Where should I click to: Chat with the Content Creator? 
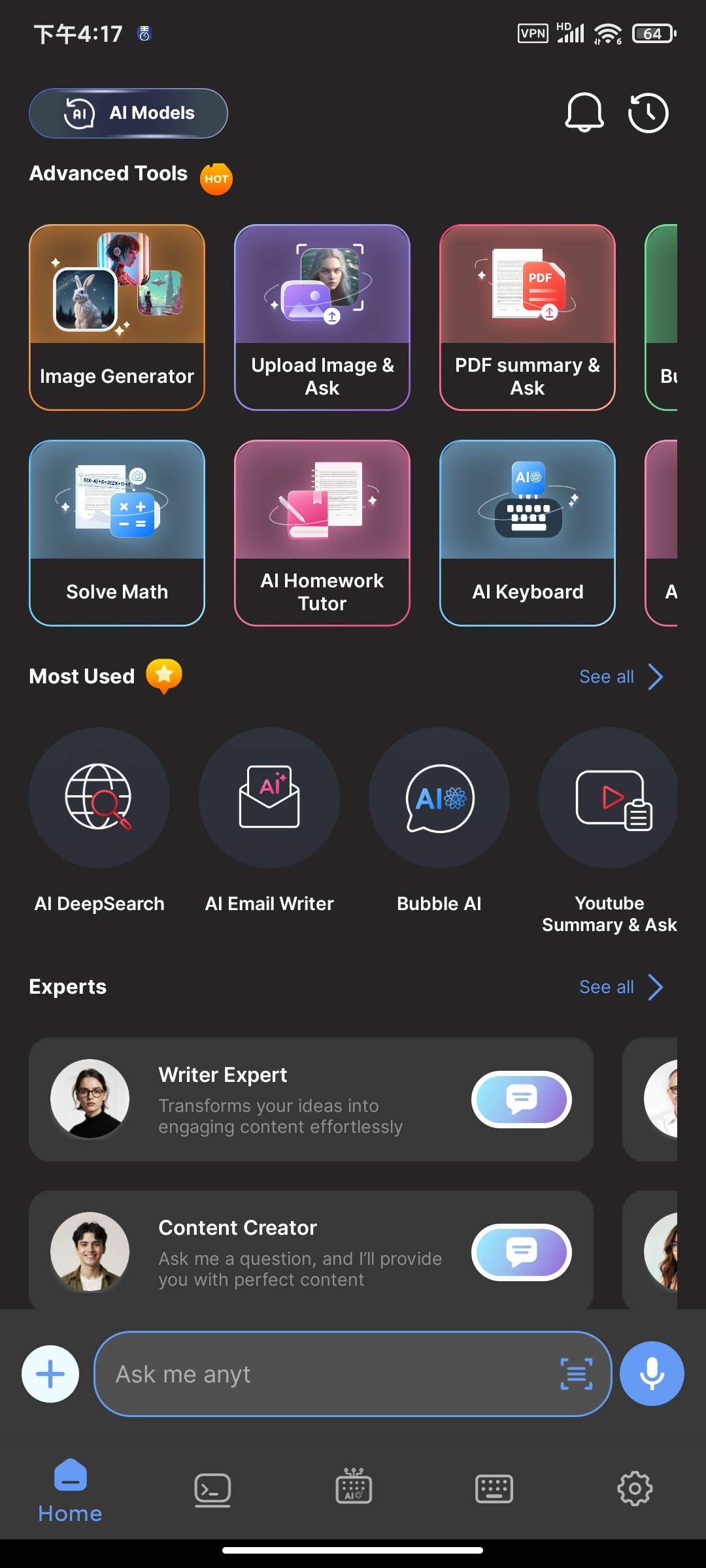pyautogui.click(x=521, y=1252)
